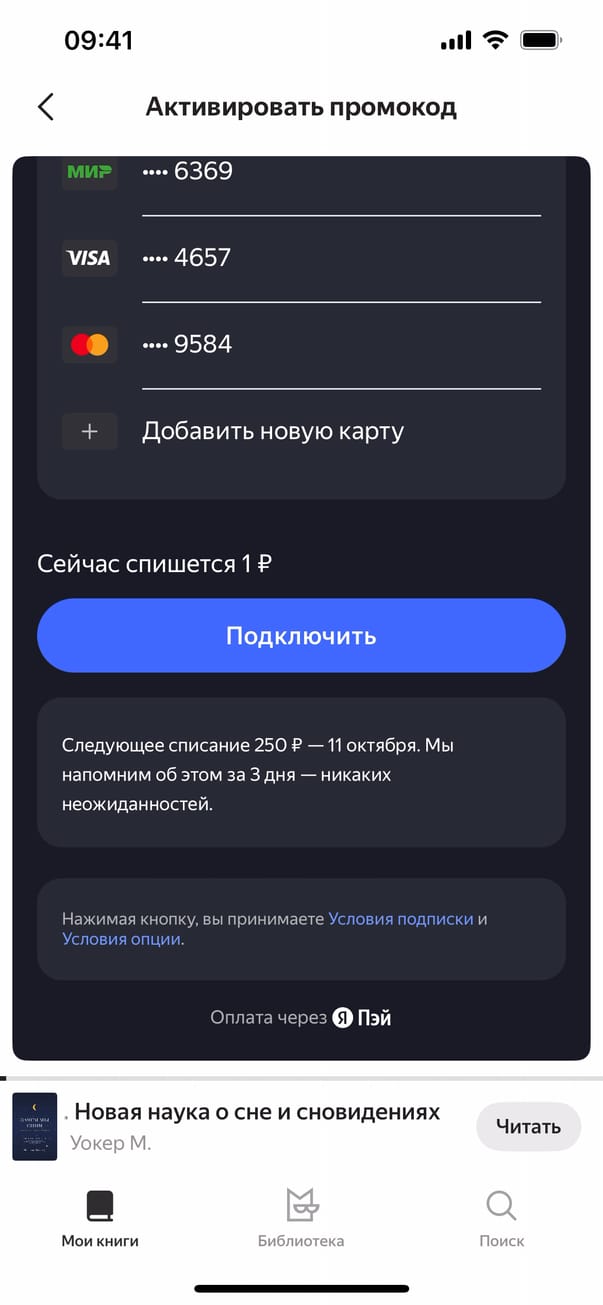Switch to the 'Библиотека' tab

(x=301, y=1217)
